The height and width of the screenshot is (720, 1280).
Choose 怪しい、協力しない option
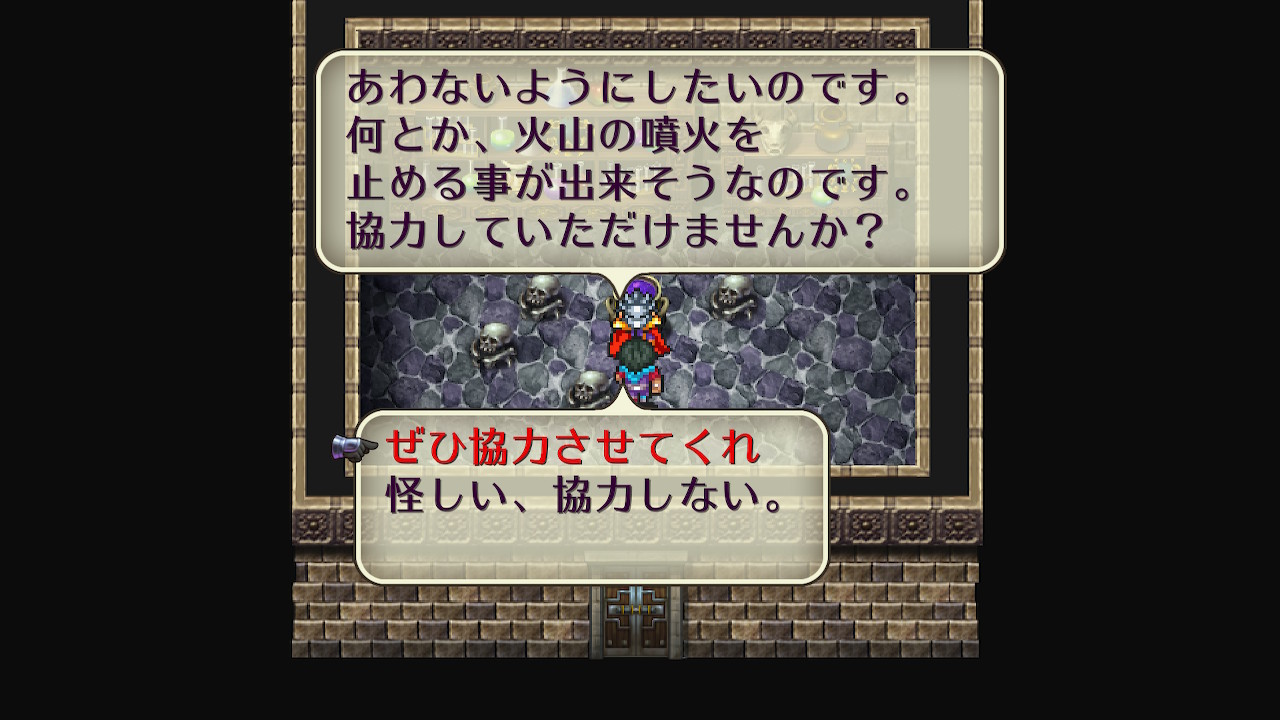click(586, 497)
